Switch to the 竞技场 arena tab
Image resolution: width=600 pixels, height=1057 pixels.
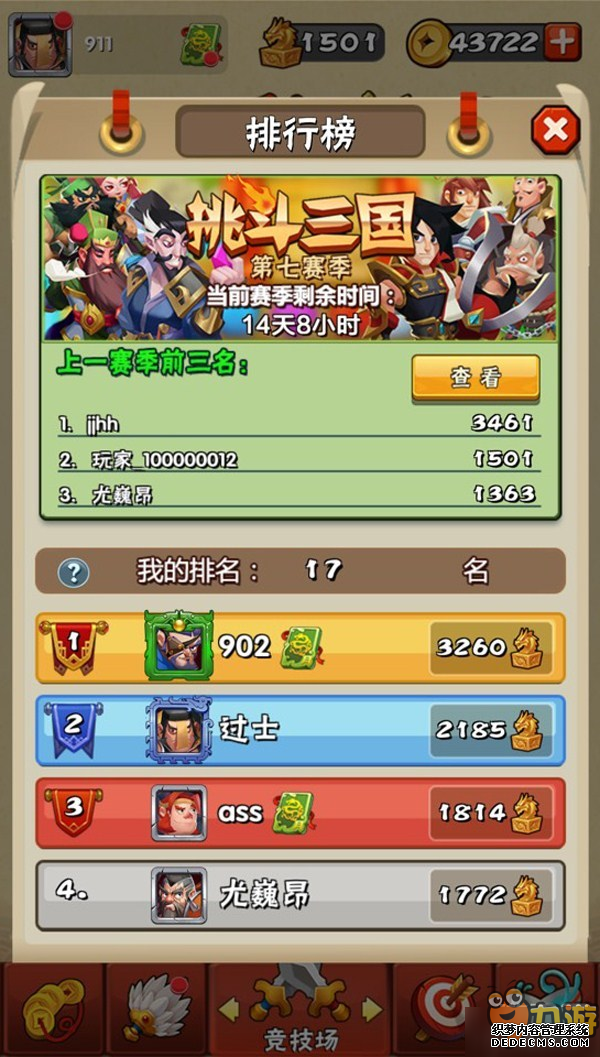coord(300,1012)
